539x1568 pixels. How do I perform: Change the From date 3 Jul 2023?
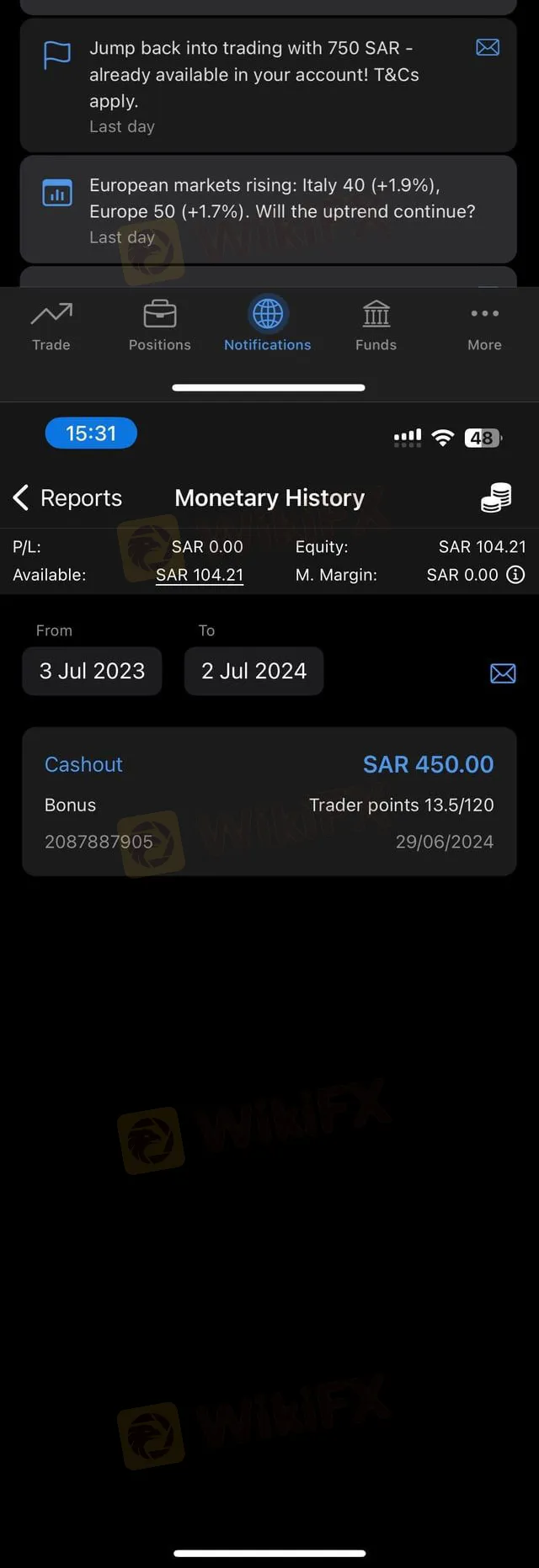92,671
